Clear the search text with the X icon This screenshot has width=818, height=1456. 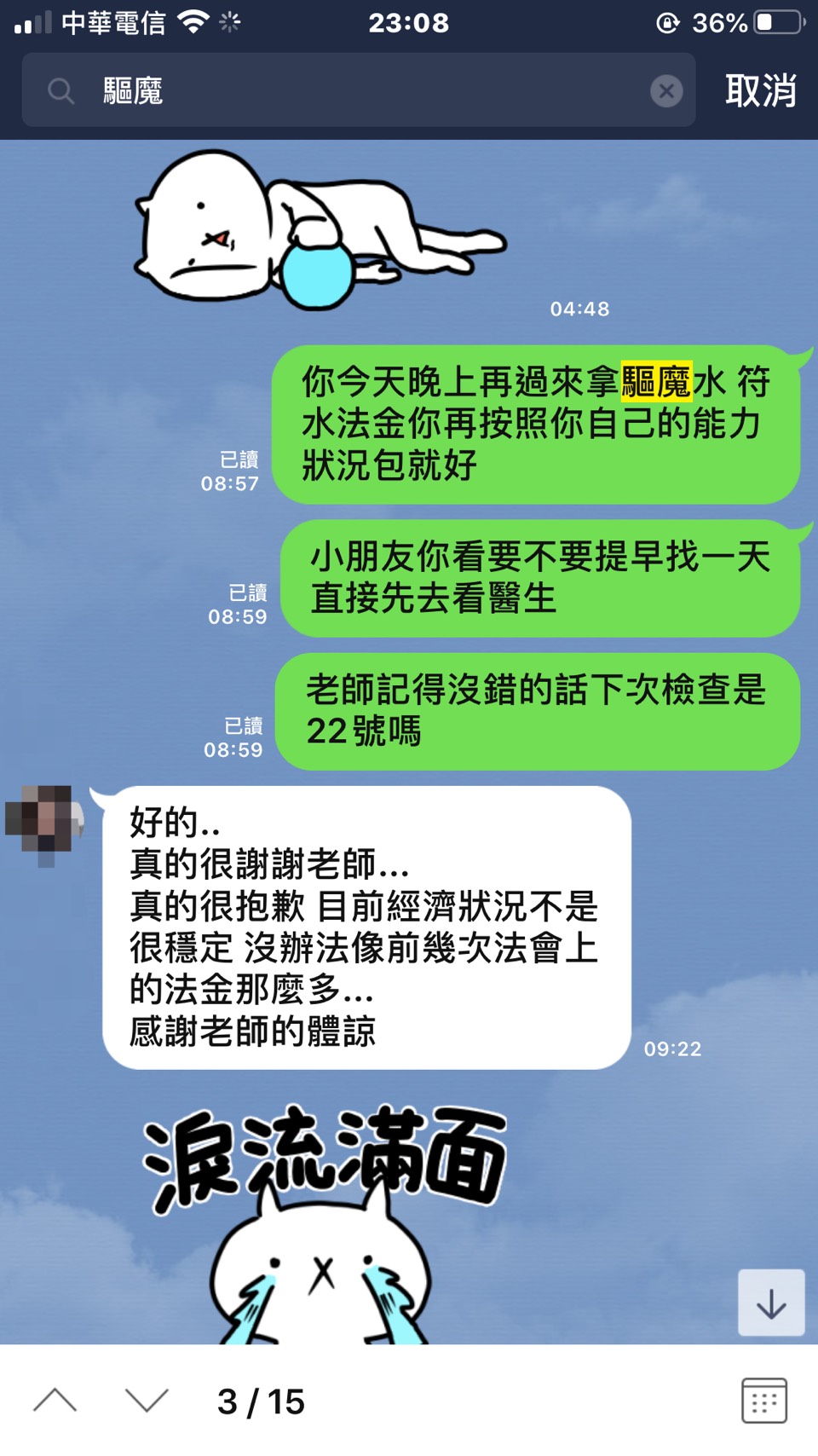point(666,90)
